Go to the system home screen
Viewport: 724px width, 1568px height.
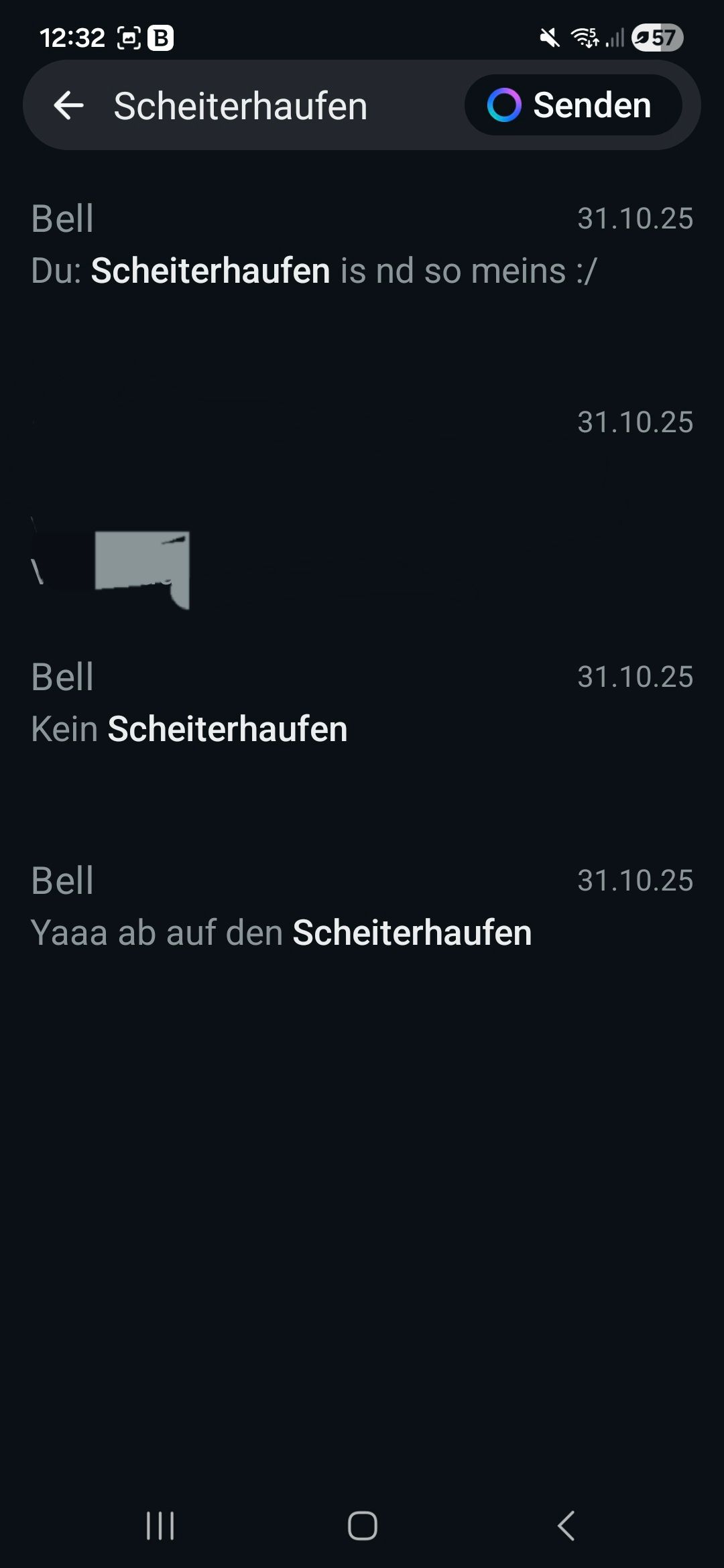362,1526
